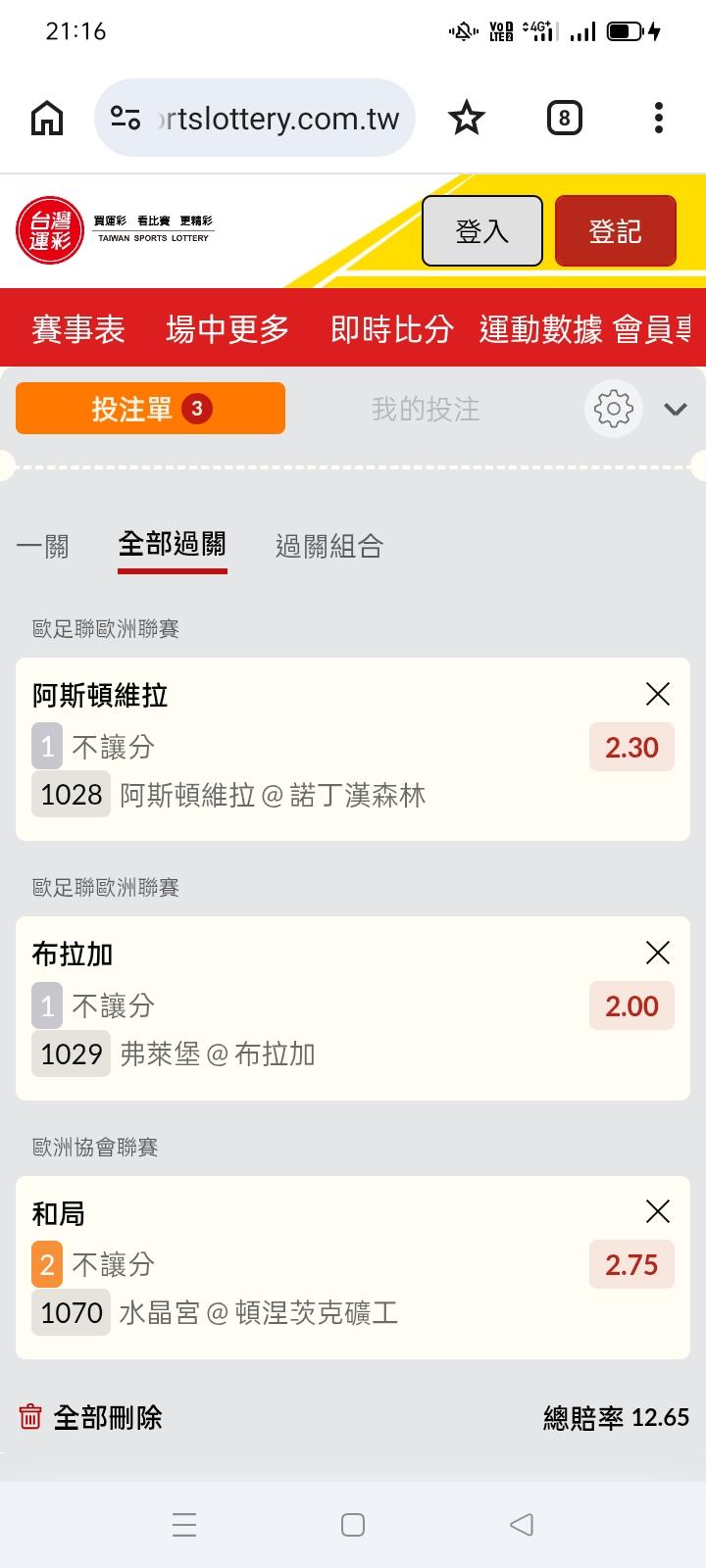
Task: Open bet slip settings gear
Action: 614,409
